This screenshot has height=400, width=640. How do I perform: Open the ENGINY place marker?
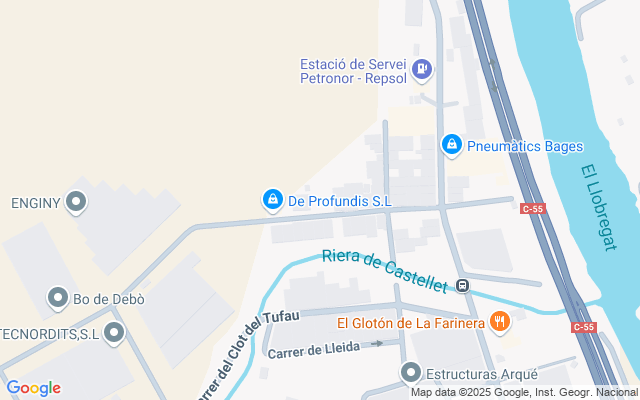77,203
